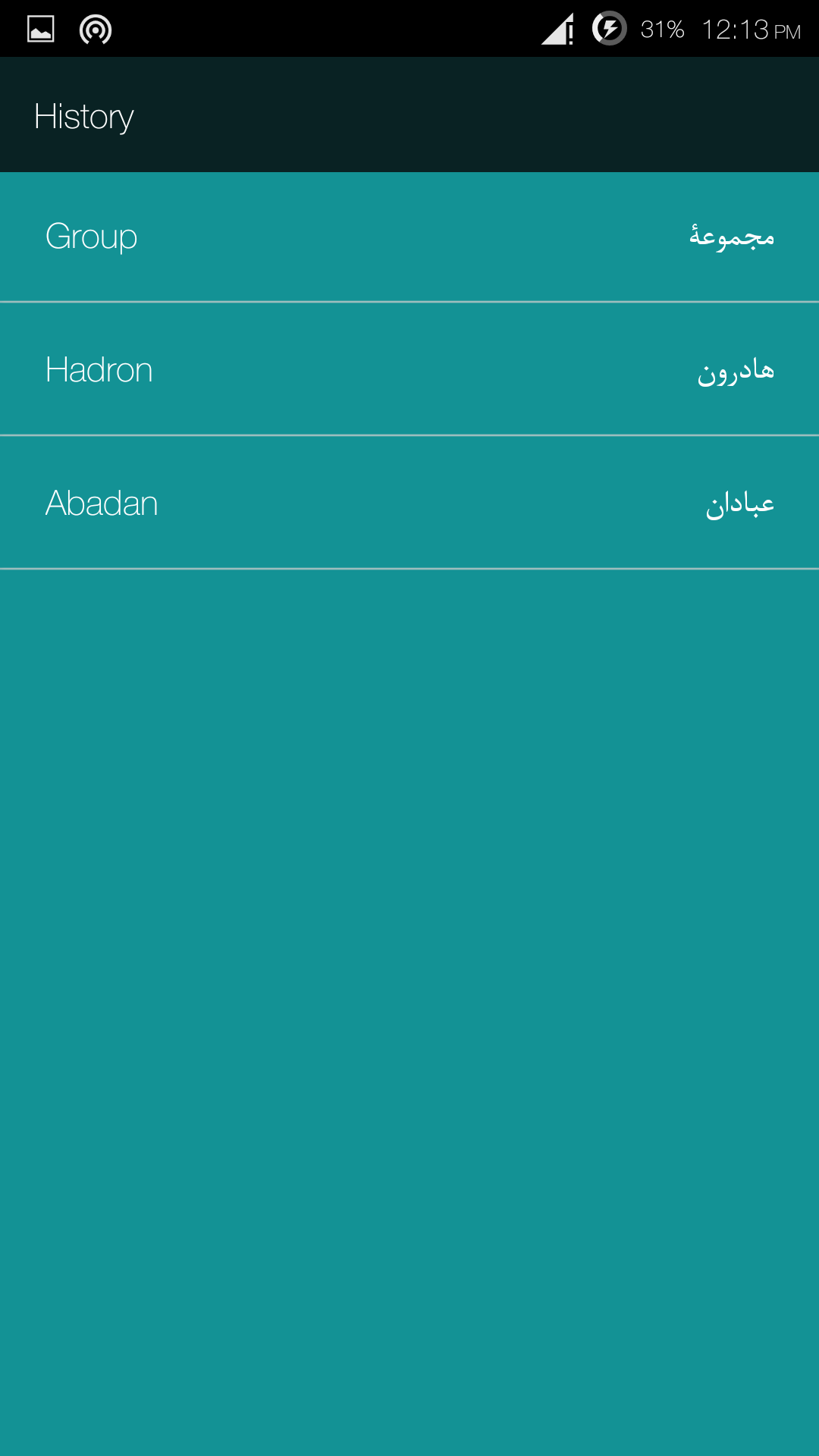The width and height of the screenshot is (819, 1456).
Task: Open the Abadan history item
Action: [409, 503]
